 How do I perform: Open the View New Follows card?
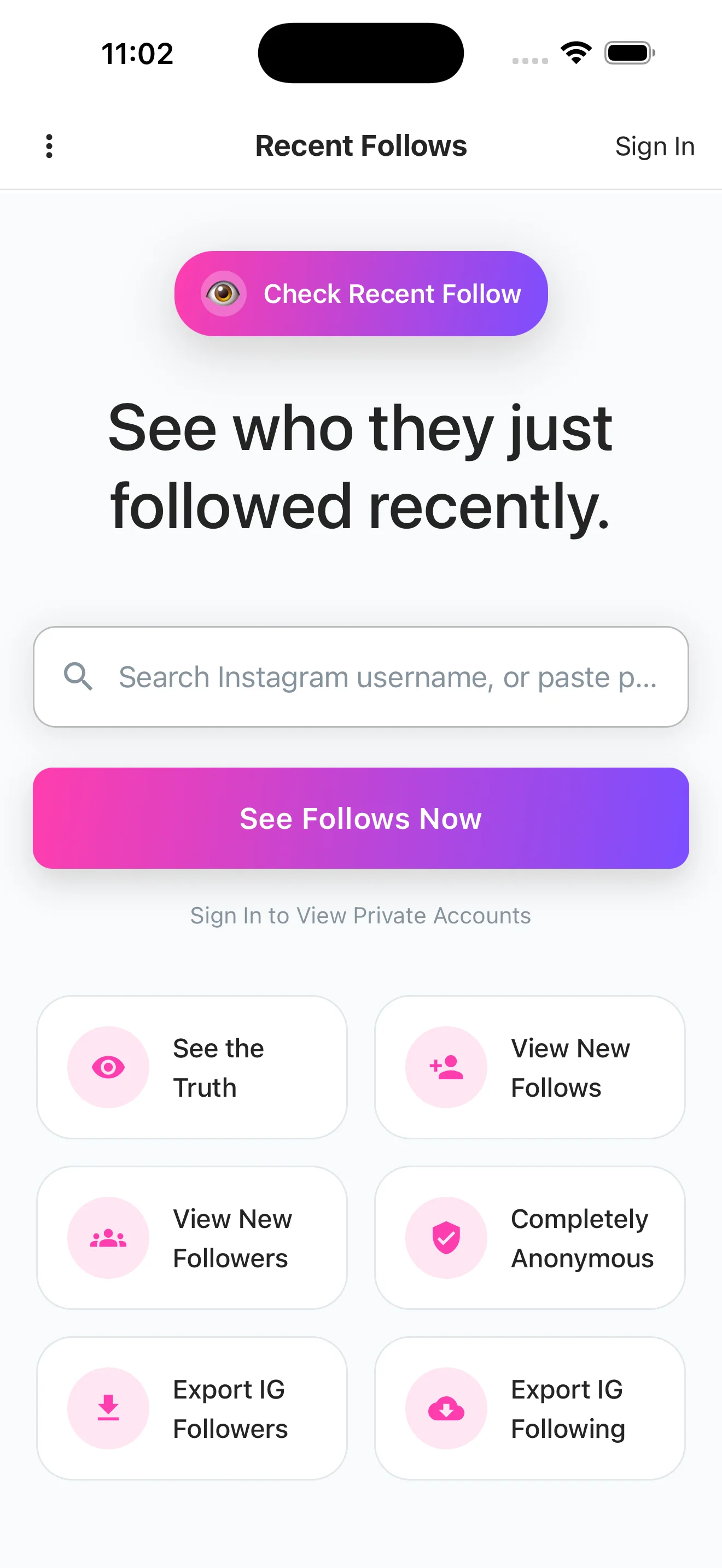click(x=529, y=1067)
